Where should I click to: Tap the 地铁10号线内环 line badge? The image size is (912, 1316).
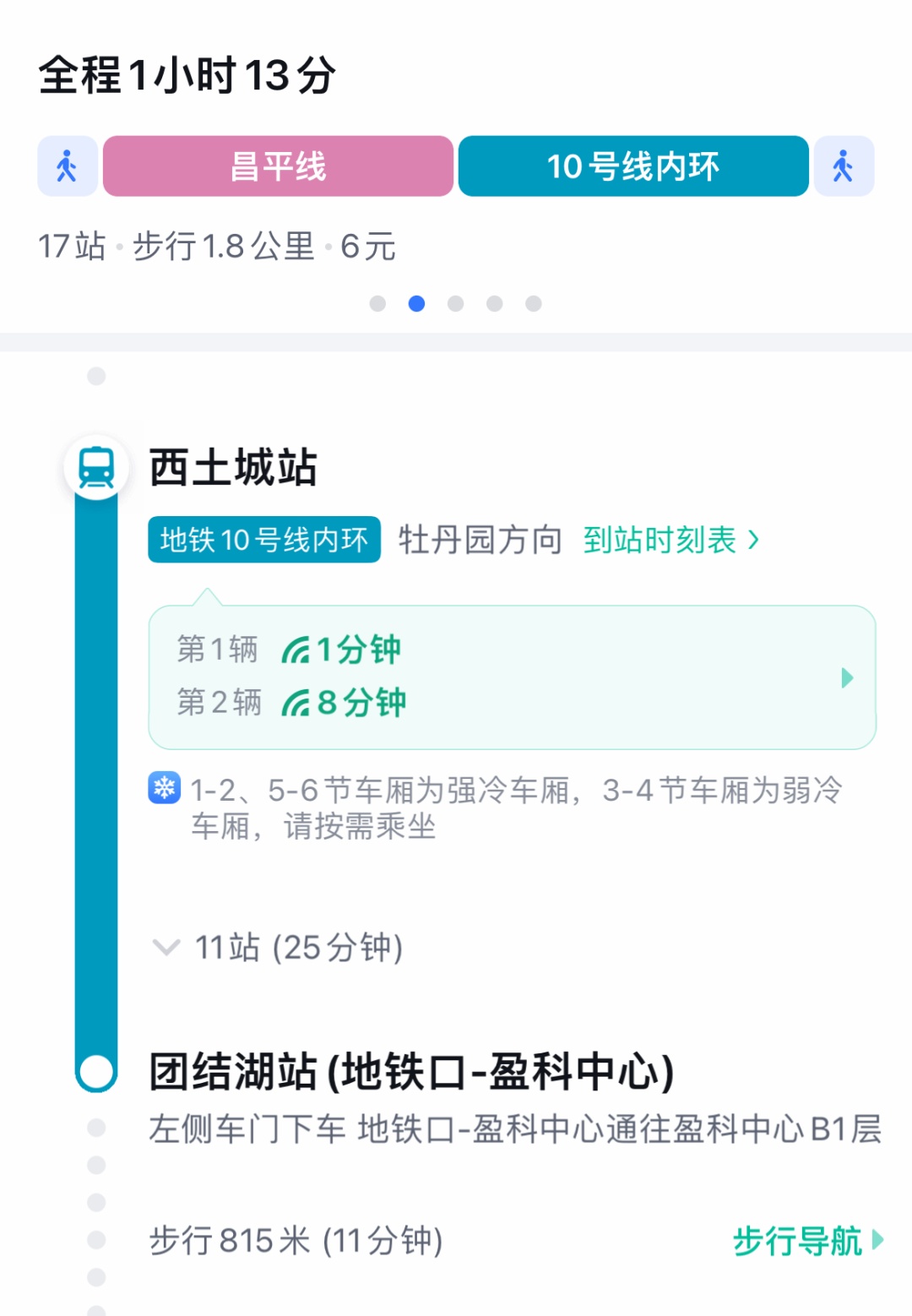(x=263, y=540)
